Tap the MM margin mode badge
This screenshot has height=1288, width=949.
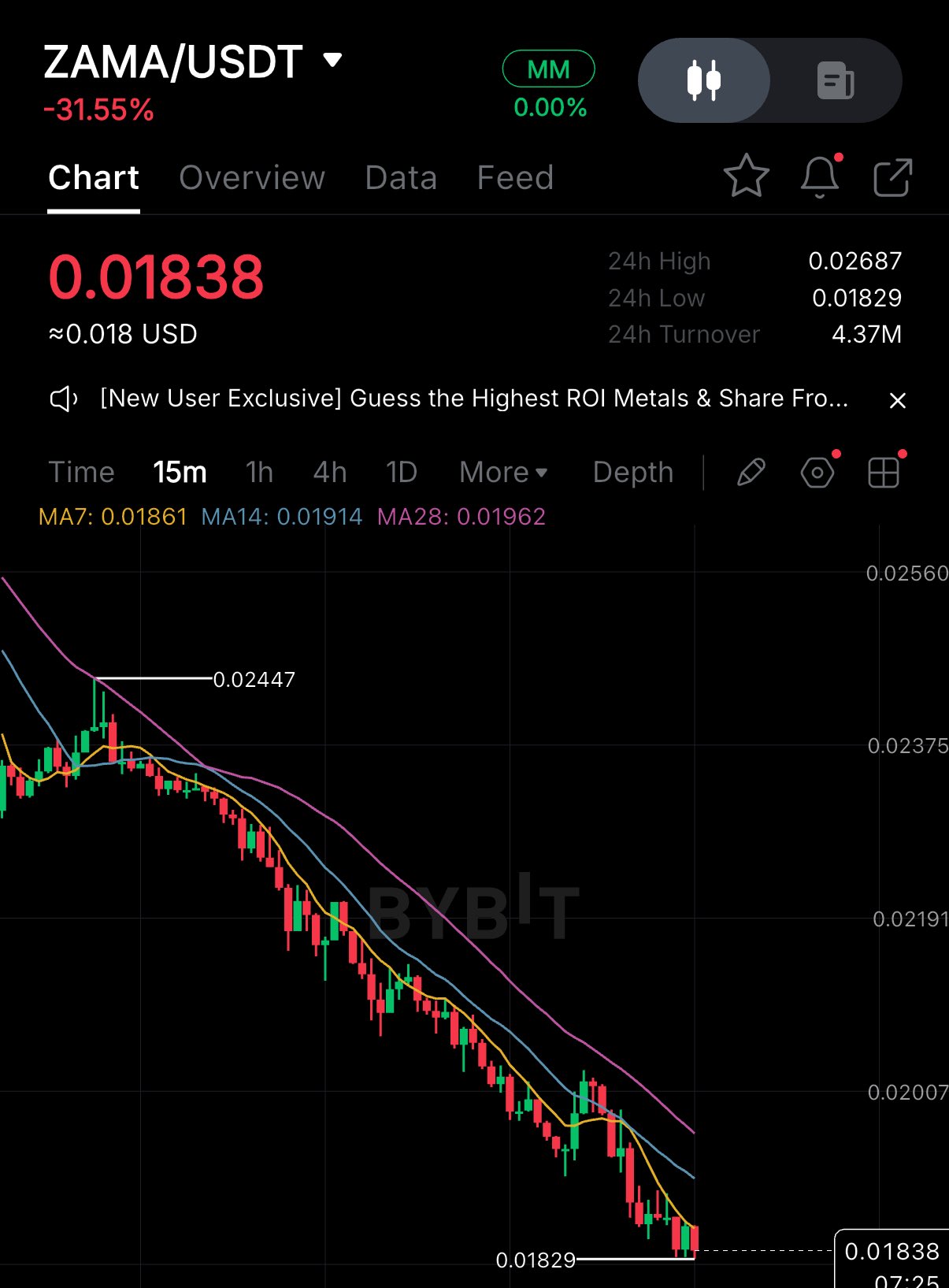pos(549,69)
